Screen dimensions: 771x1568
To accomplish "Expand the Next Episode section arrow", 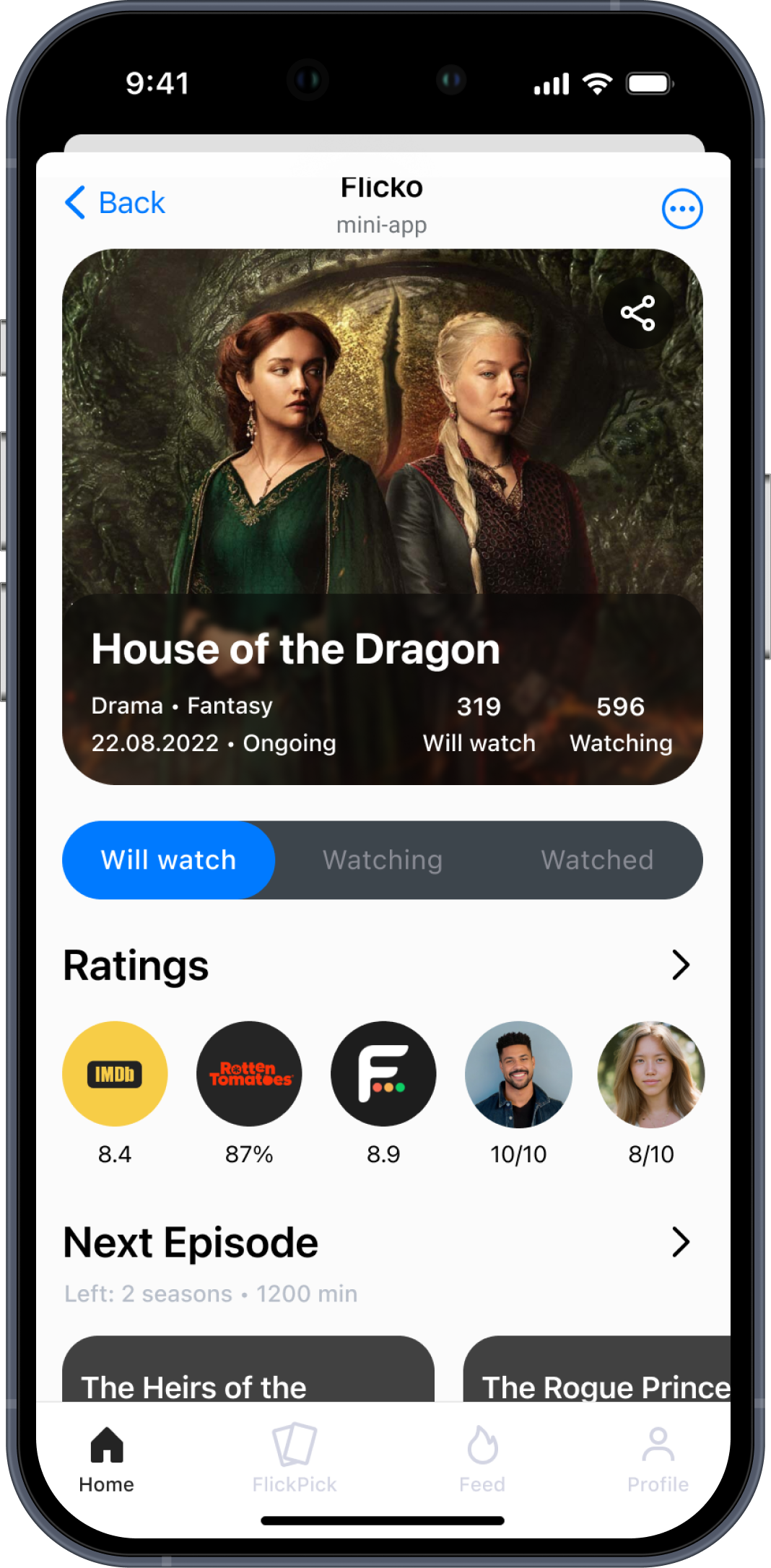I will (x=680, y=1242).
